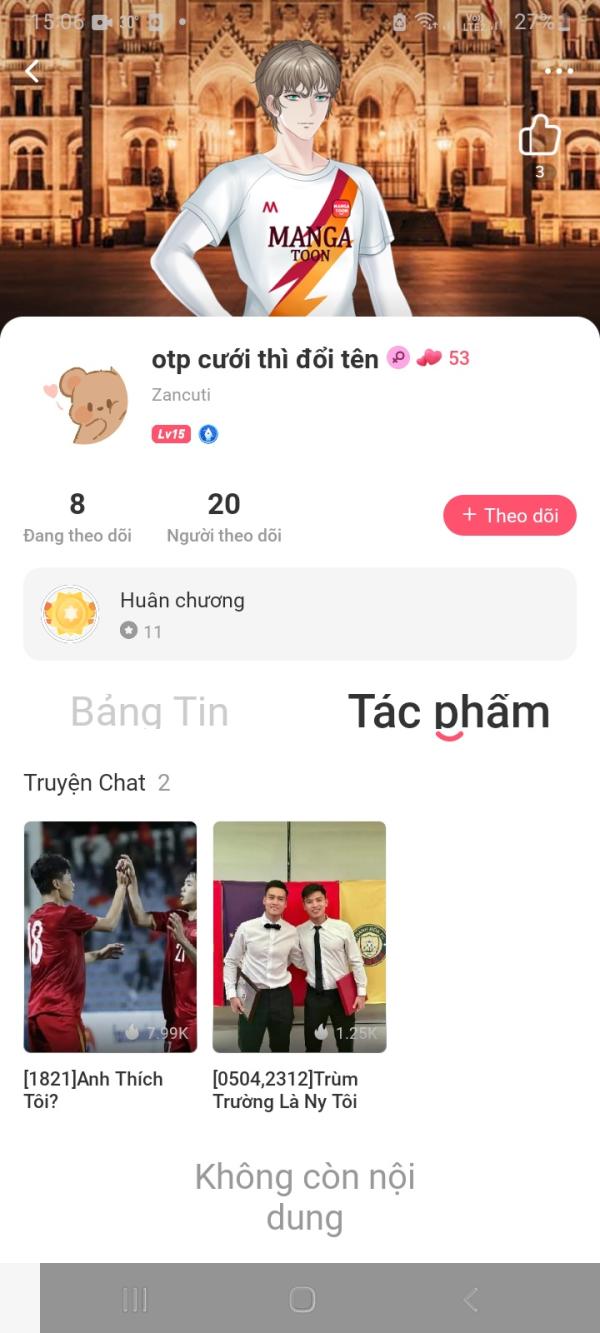
Task: Like this profile with the thumbs-up icon
Action: click(539, 135)
